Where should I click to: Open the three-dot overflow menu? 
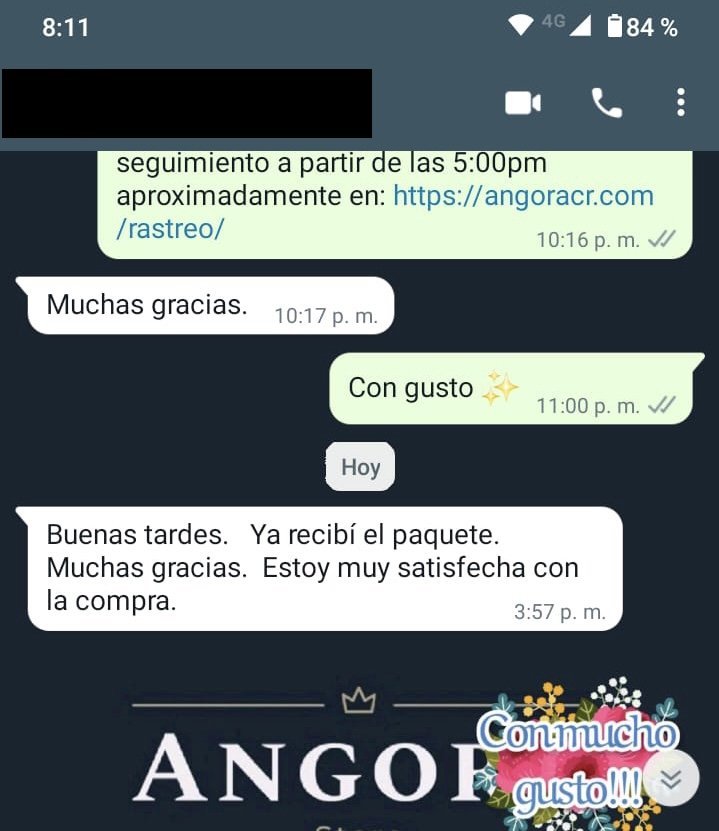tap(680, 103)
